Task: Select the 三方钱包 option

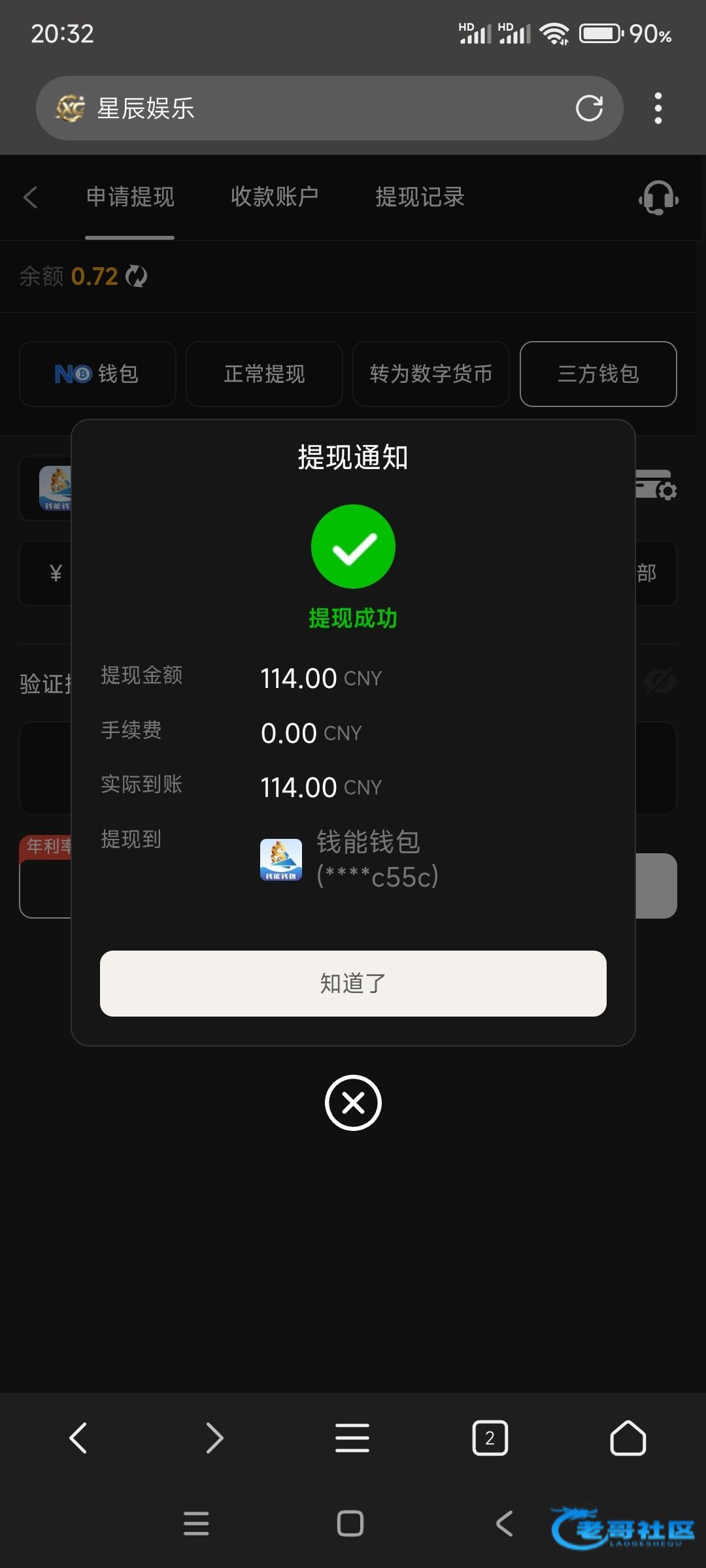Action: coord(598,374)
